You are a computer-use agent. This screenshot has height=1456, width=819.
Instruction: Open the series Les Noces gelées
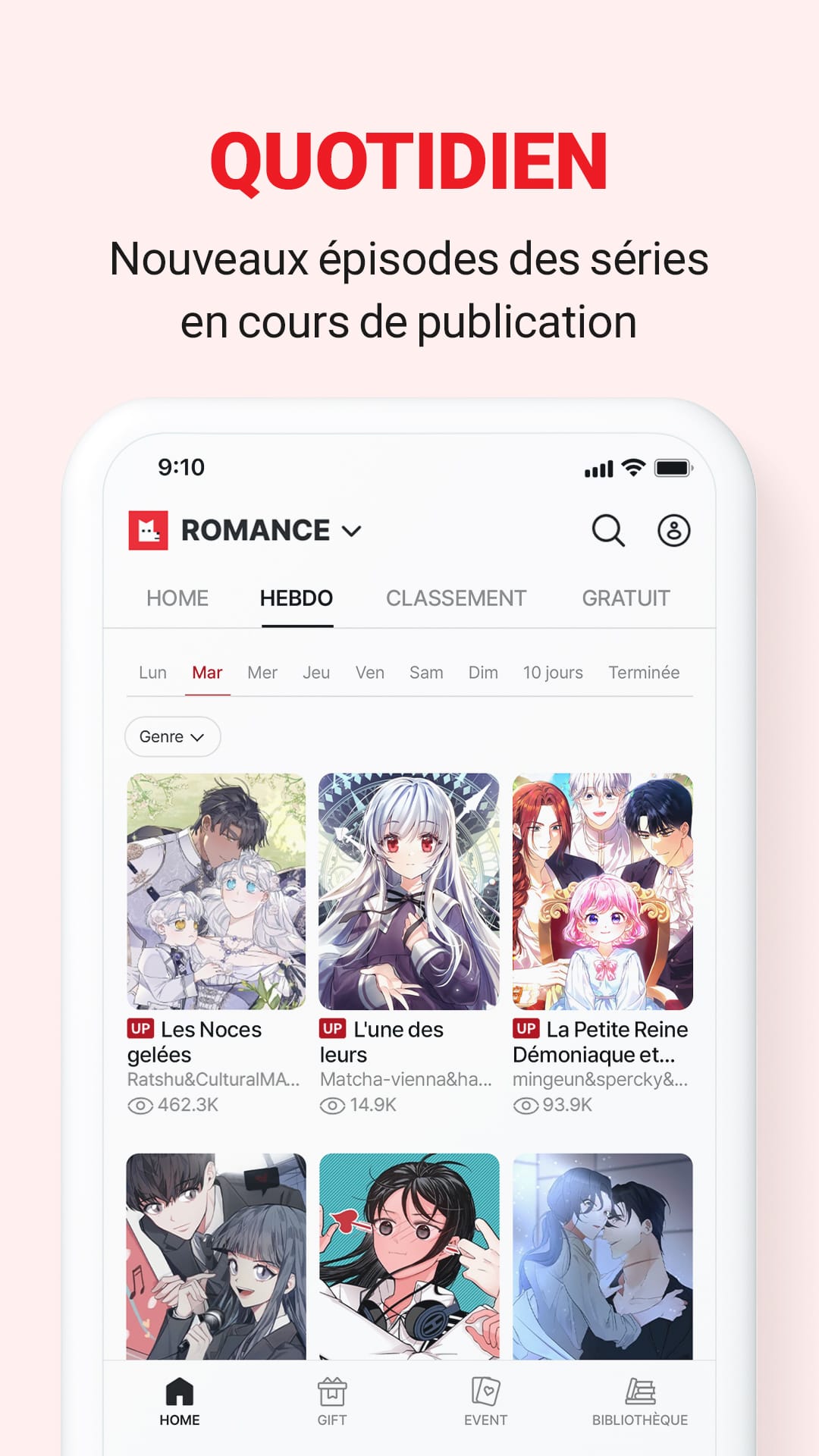coord(215,887)
